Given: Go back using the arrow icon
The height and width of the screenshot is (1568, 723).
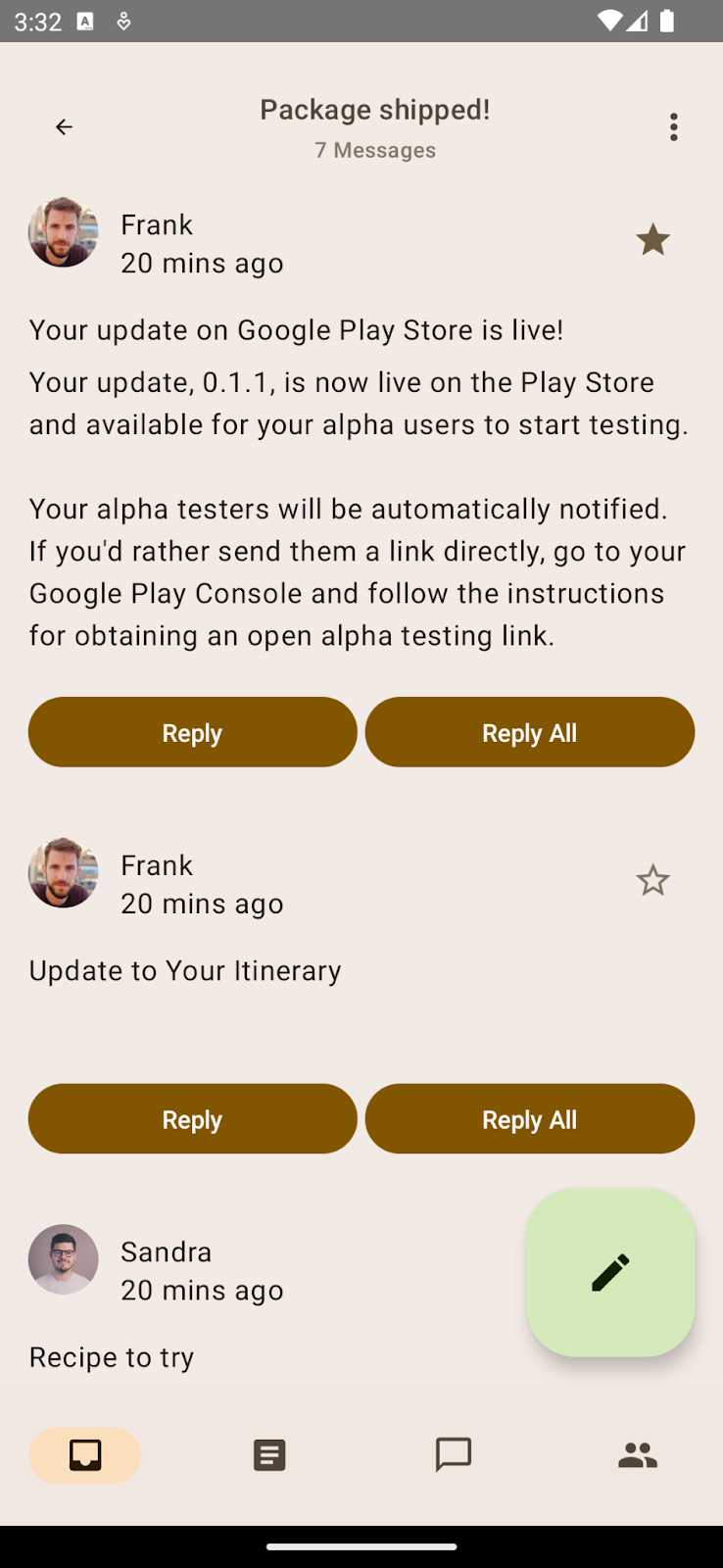Looking at the screenshot, I should click(64, 127).
